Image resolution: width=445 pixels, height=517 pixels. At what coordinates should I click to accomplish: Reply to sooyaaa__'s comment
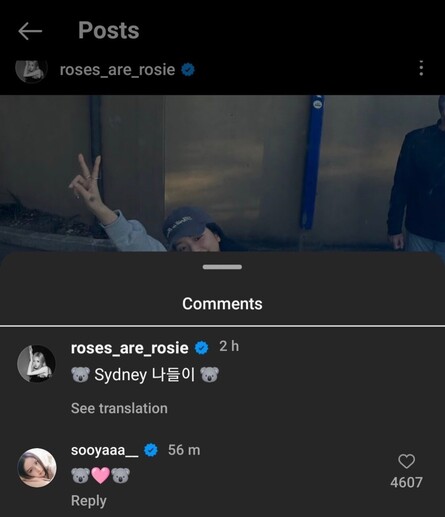[89, 501]
